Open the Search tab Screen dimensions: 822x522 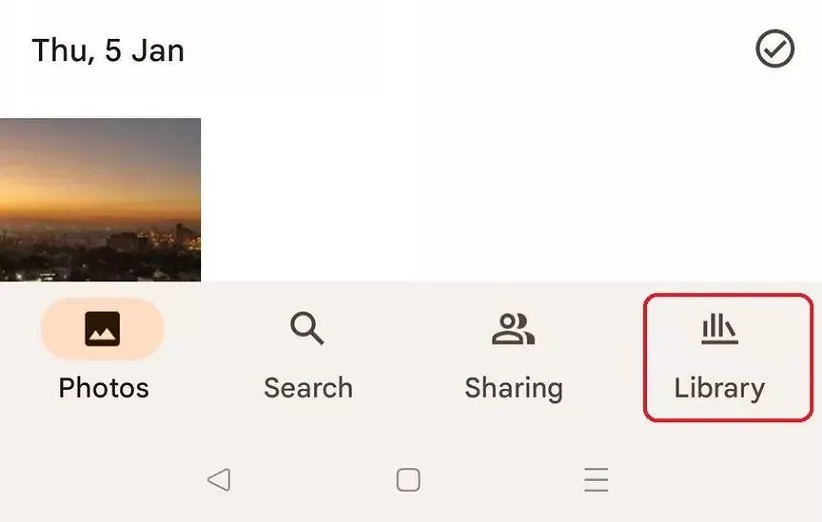click(x=308, y=351)
